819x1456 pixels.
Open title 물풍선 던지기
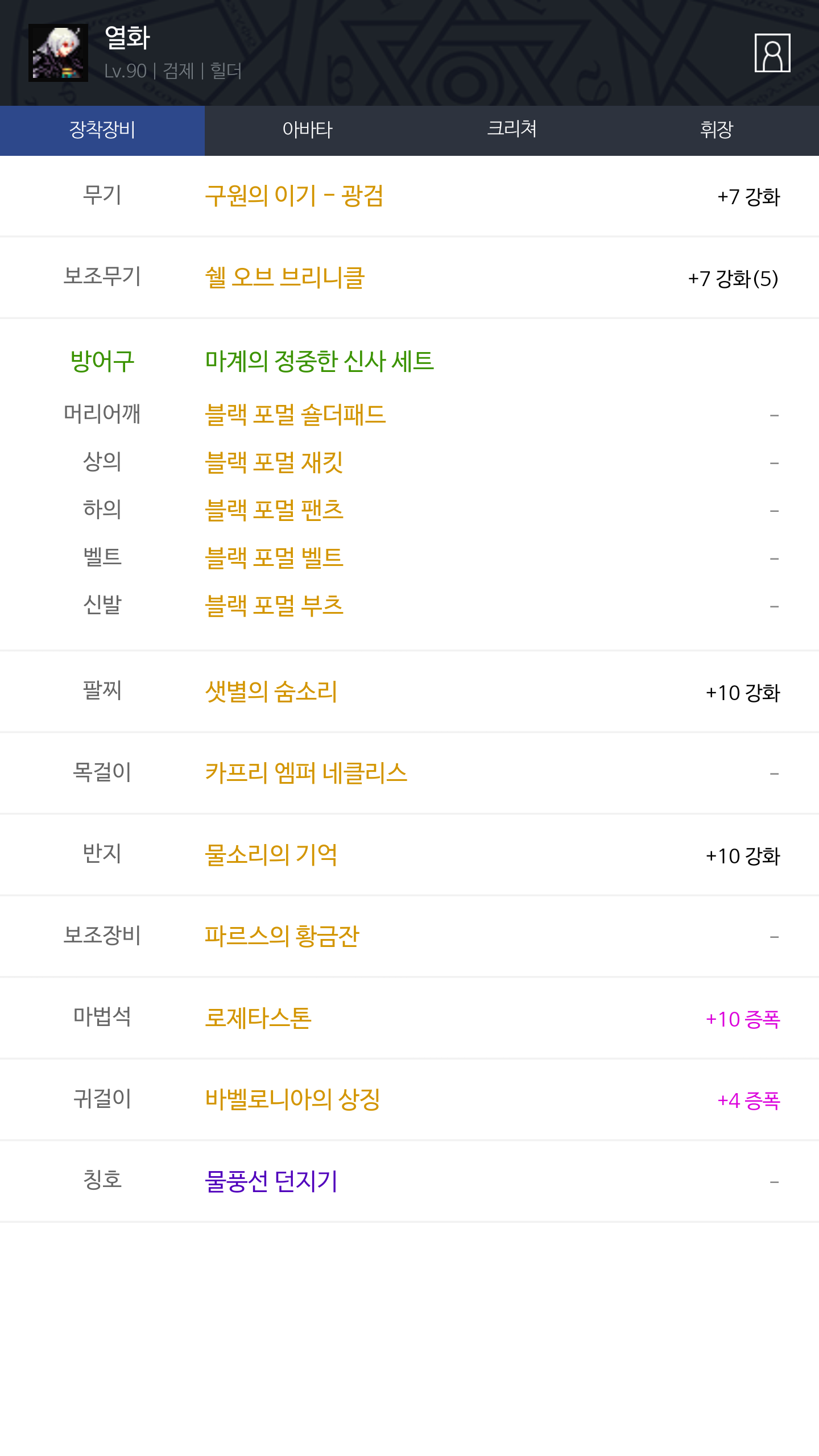pyautogui.click(x=271, y=1181)
